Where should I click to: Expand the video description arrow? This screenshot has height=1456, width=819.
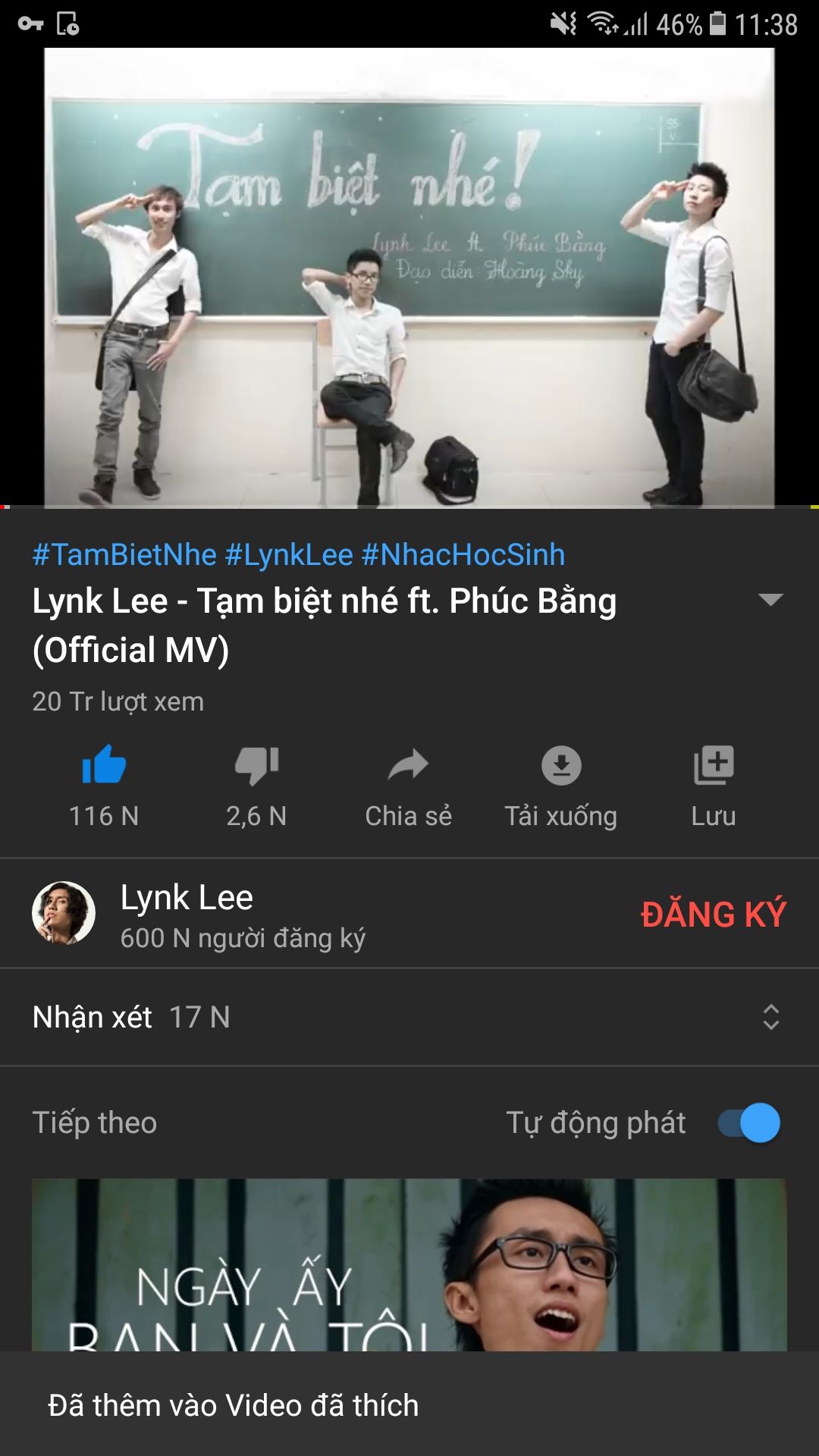pos(770,600)
